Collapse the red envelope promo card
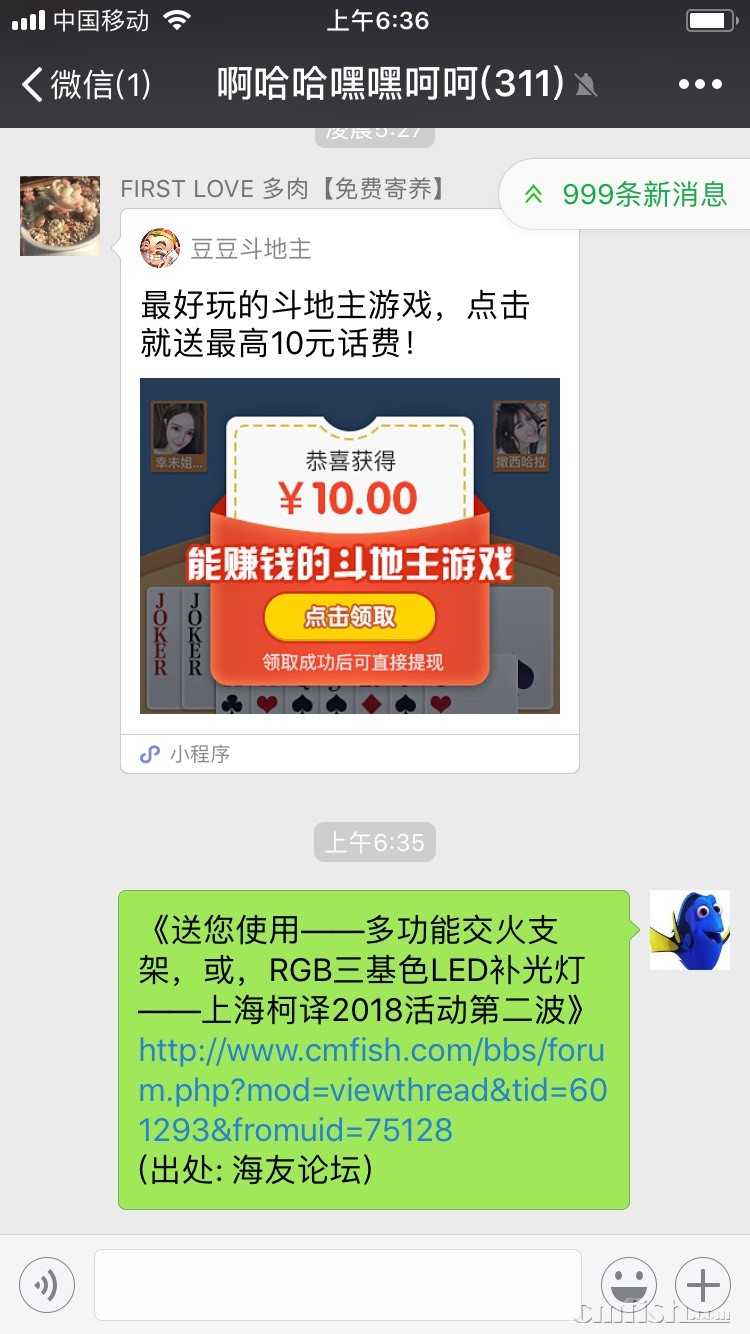750x1334 pixels. pyautogui.click(x=350, y=546)
